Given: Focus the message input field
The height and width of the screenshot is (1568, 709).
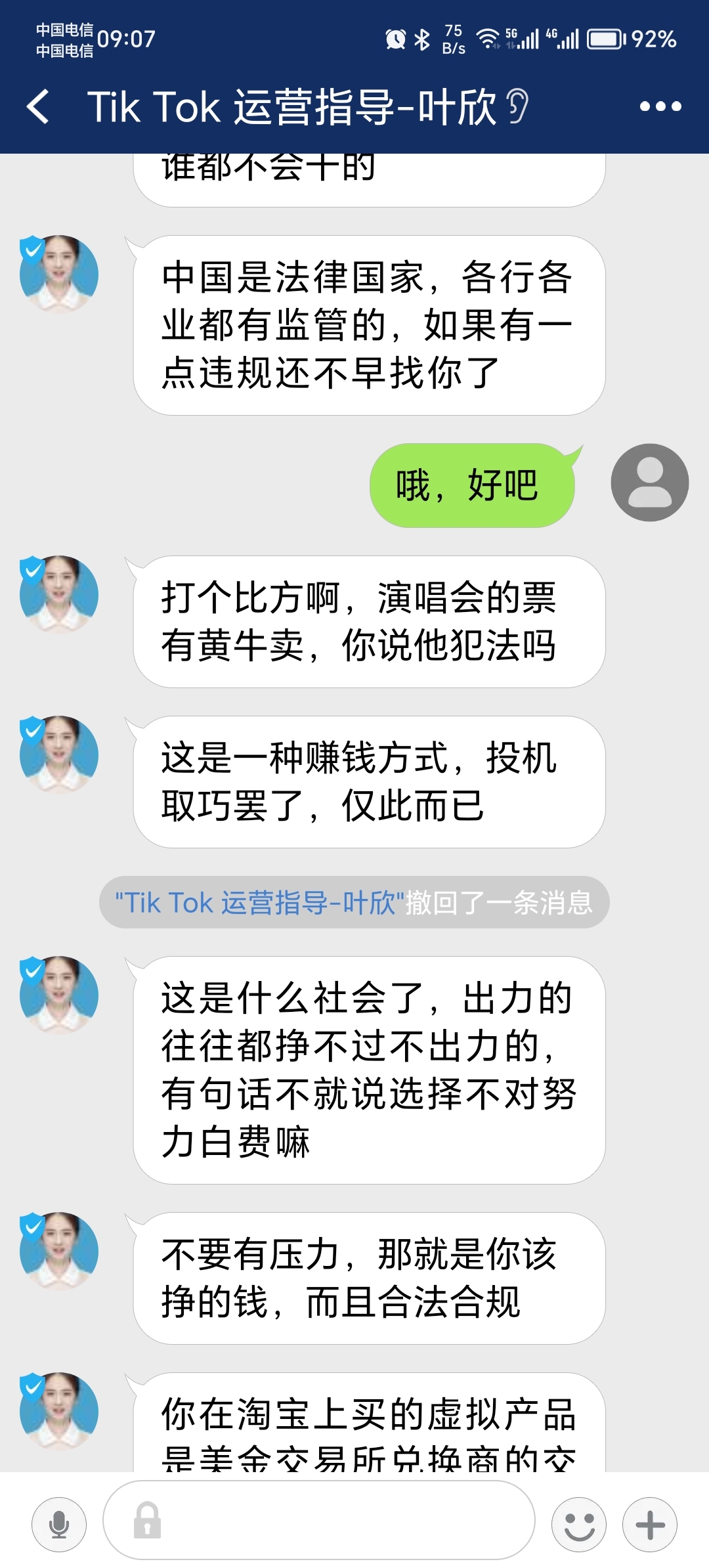Looking at the screenshot, I should click(319, 1520).
